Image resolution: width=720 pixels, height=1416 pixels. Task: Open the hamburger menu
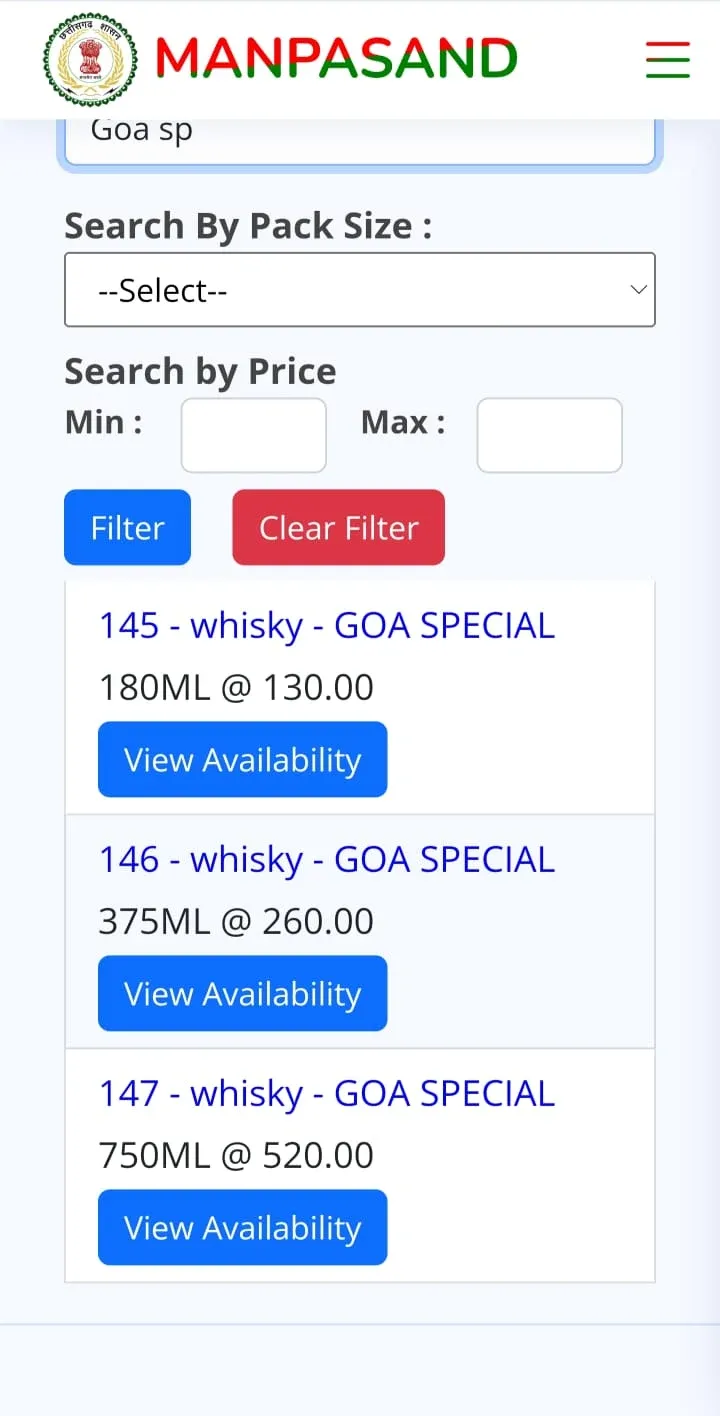[x=667, y=60]
